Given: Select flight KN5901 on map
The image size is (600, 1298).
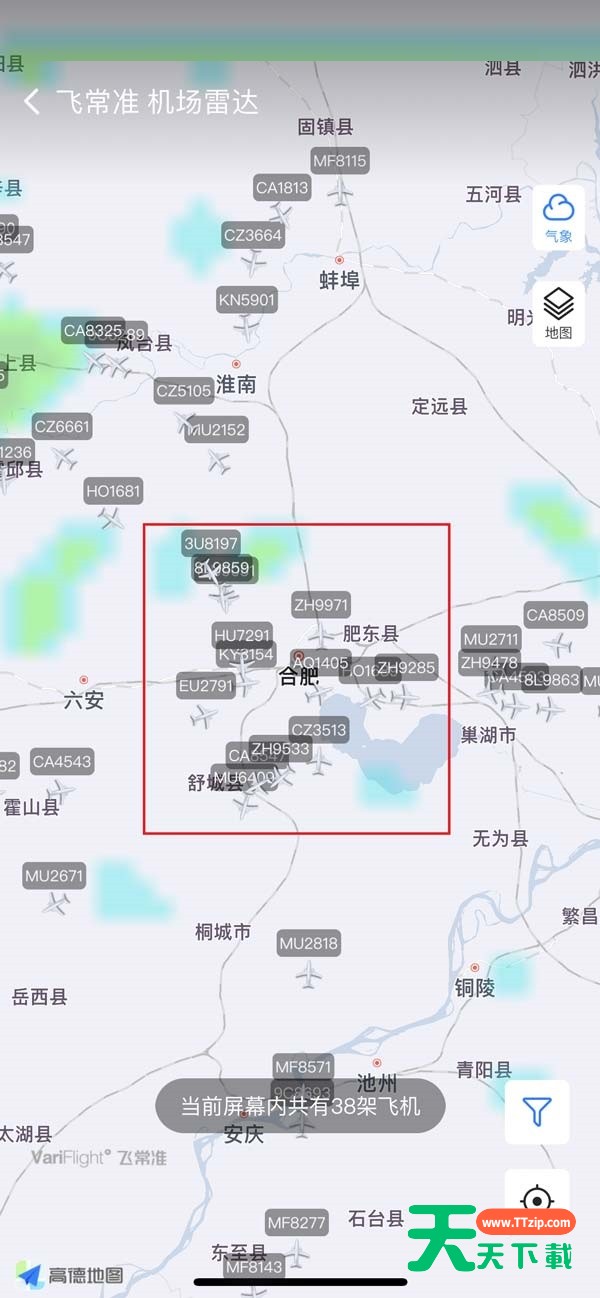Looking at the screenshot, I should coord(247,300).
